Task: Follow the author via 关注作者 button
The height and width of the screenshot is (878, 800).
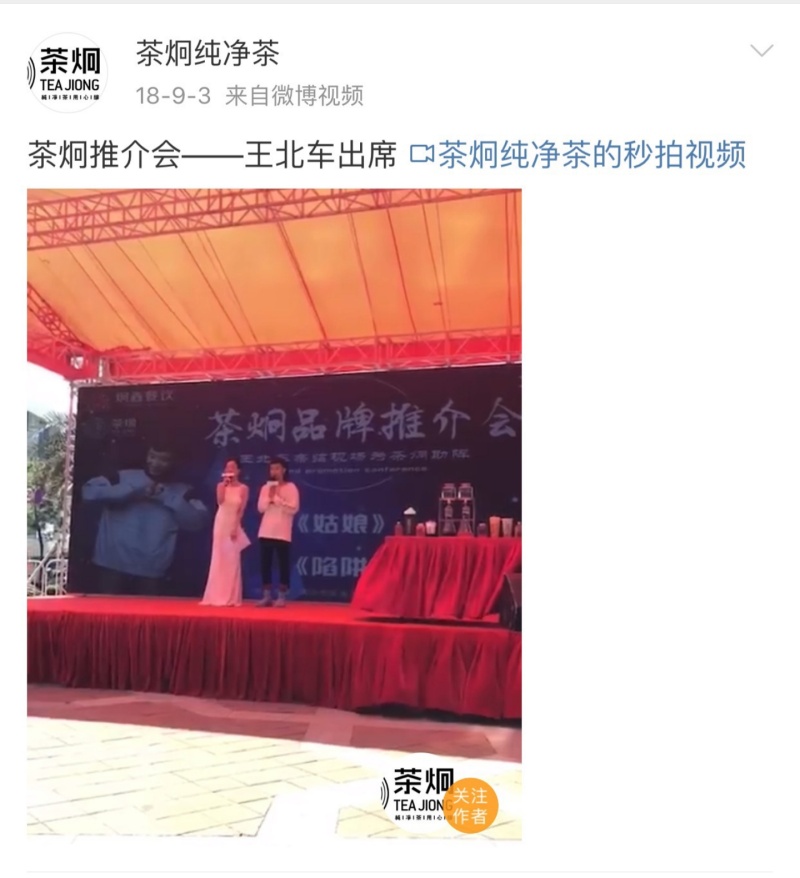Action: point(470,805)
